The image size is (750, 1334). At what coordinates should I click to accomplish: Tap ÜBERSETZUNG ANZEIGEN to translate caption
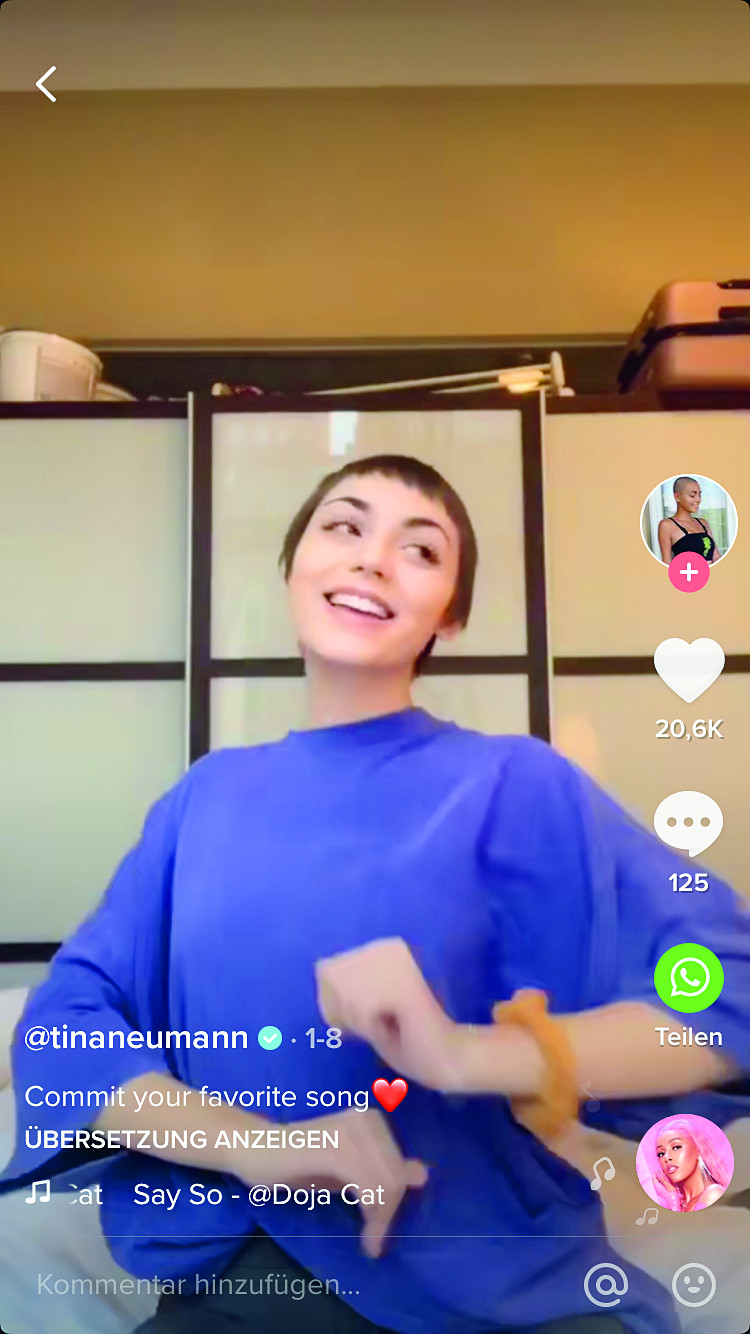pyautogui.click(x=181, y=1139)
